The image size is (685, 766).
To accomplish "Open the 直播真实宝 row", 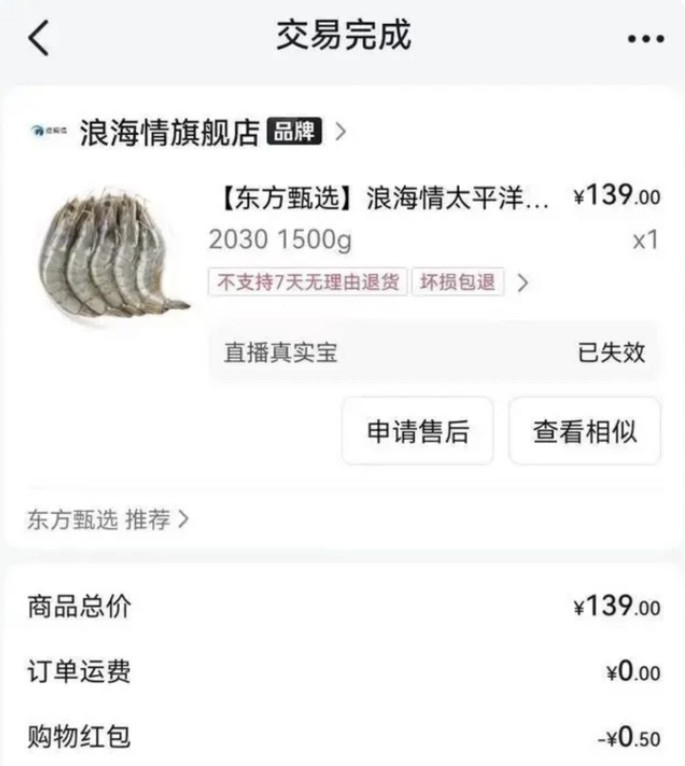I will click(x=433, y=352).
